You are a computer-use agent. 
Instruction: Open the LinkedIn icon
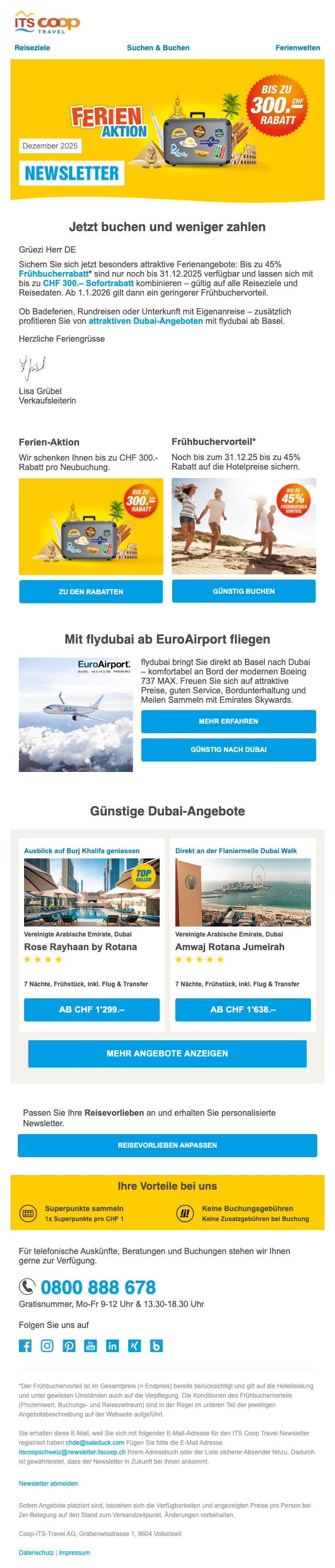tap(113, 1345)
